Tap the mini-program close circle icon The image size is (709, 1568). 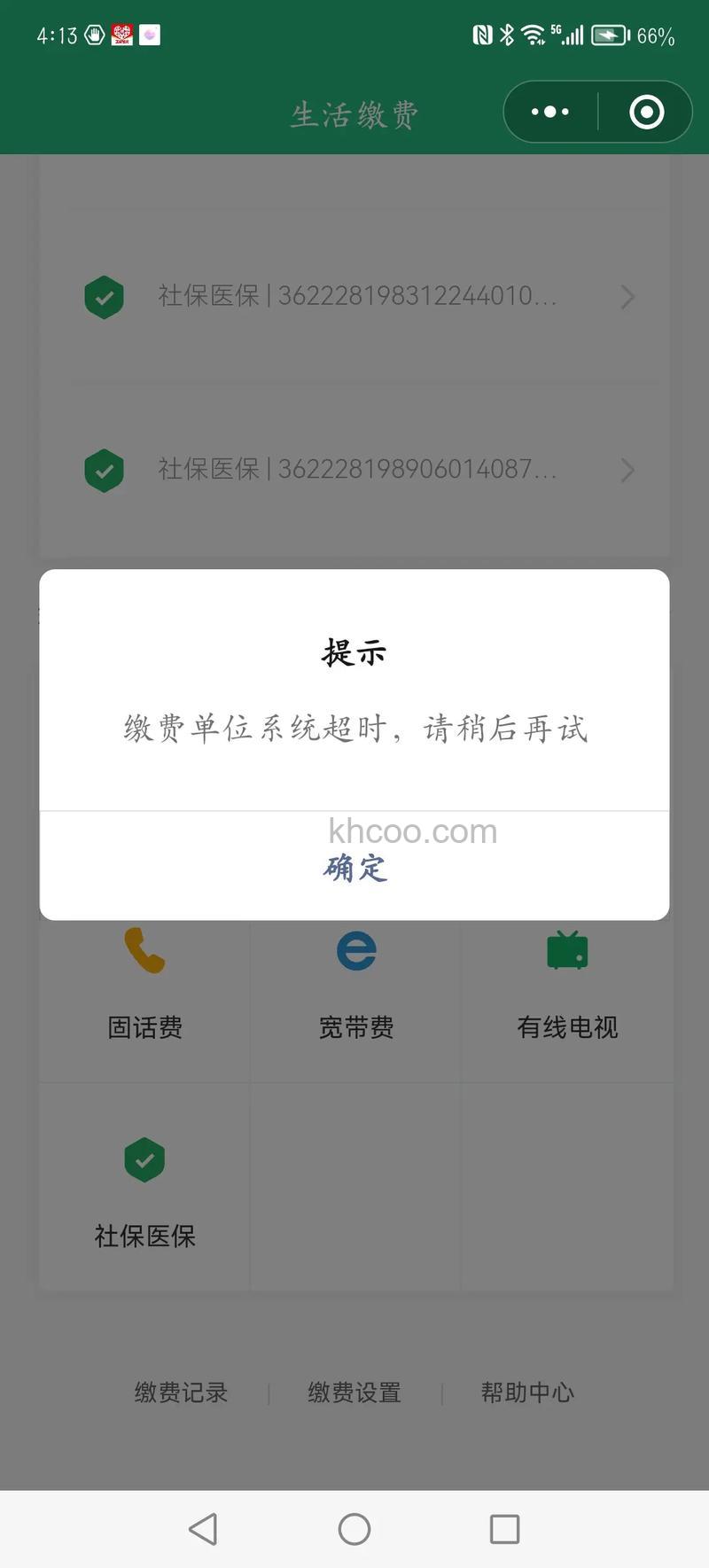coord(646,112)
